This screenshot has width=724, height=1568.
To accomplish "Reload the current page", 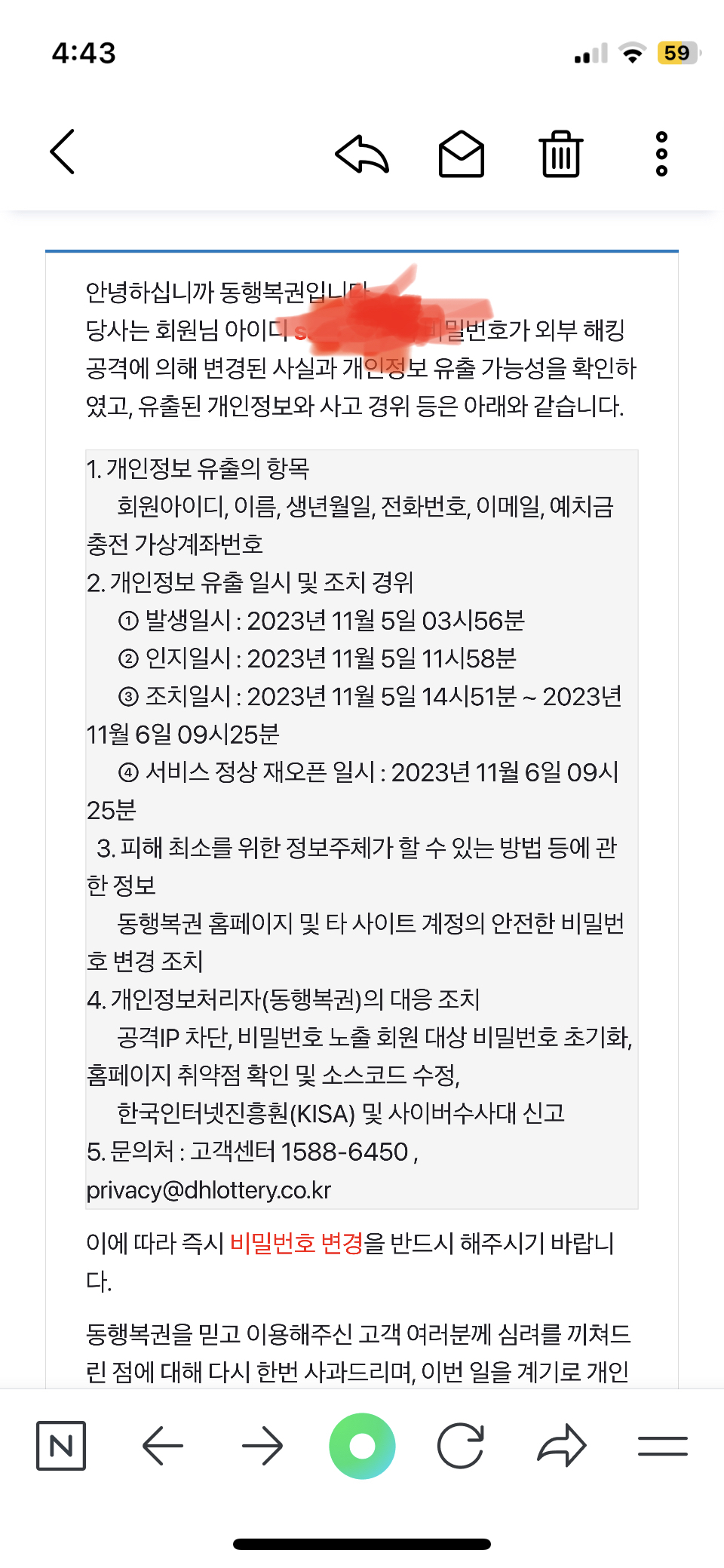I will coord(461,1445).
